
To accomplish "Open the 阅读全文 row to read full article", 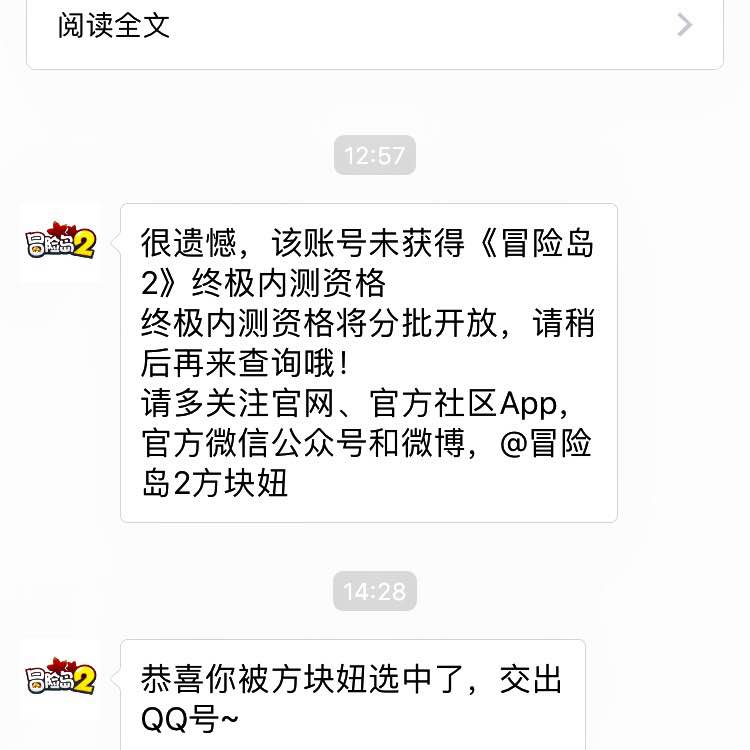I will tap(374, 26).
